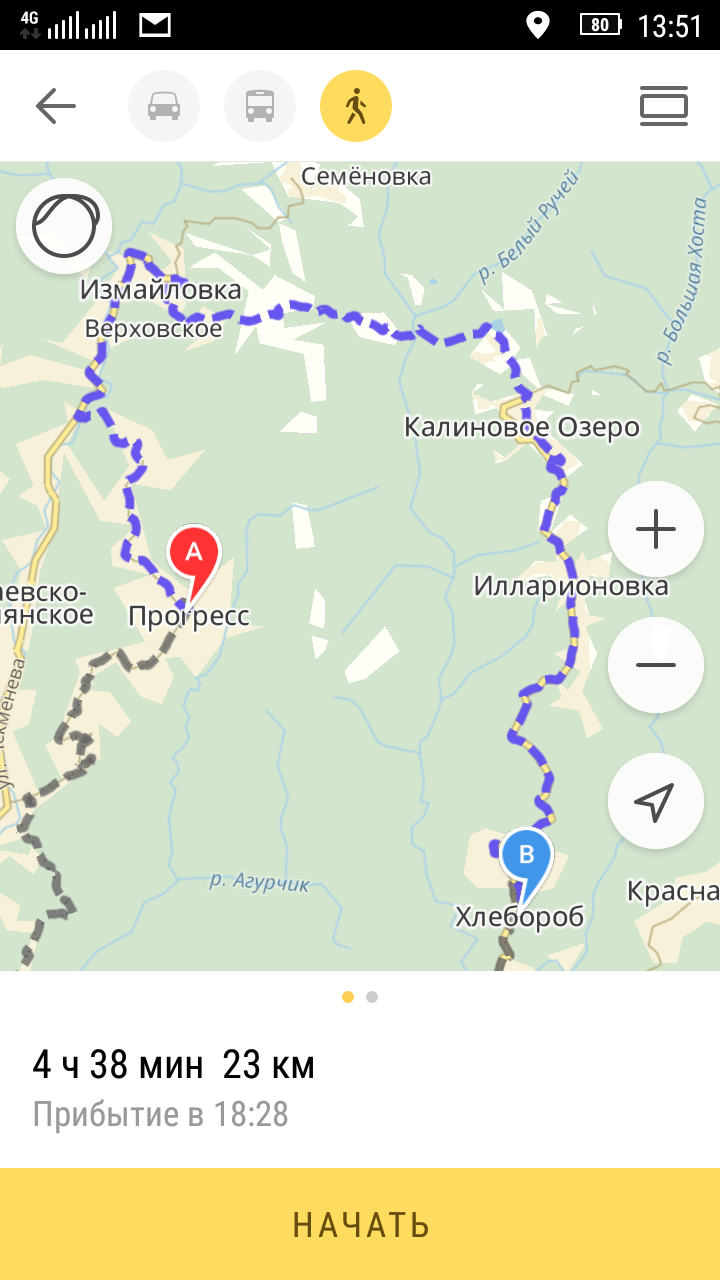This screenshot has height=1280, width=720.
Task: Go back using the top-left arrow
Action: (56, 106)
